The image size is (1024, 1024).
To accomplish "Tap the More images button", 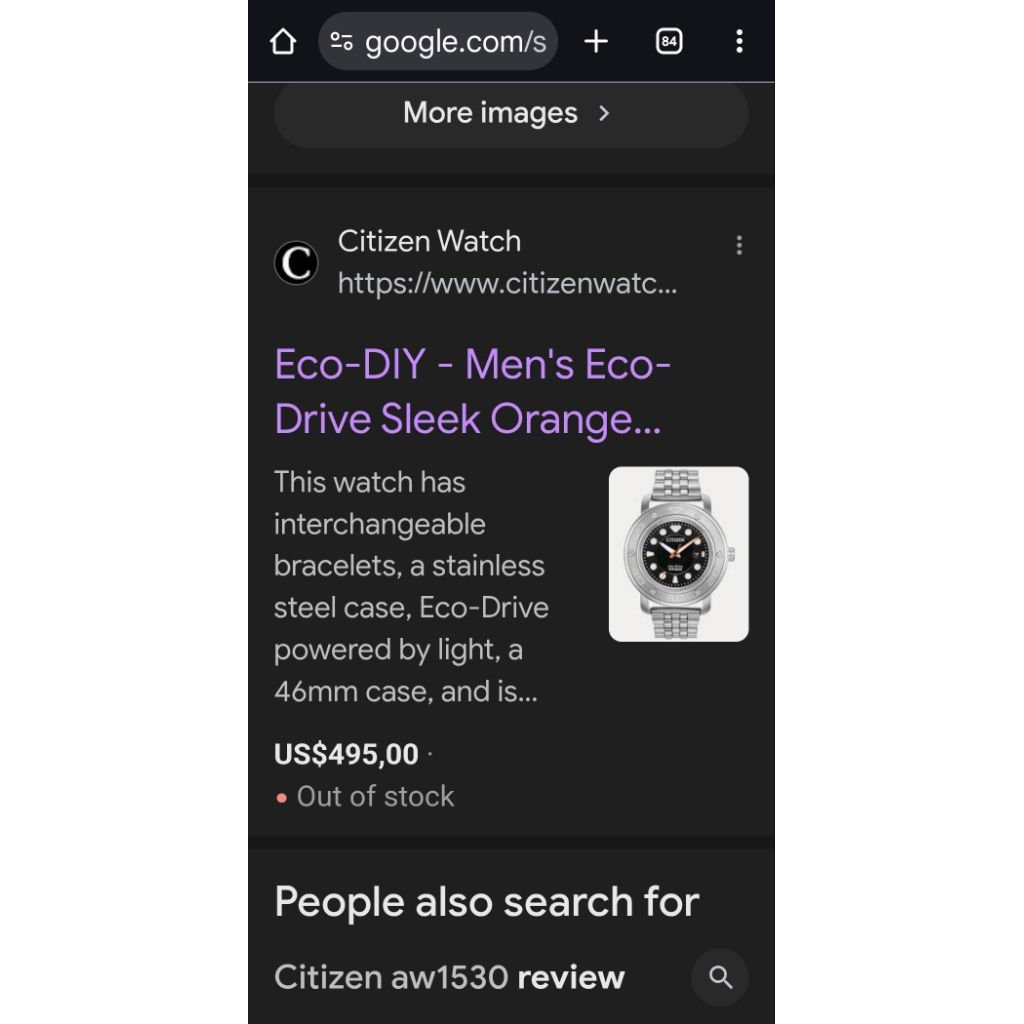I will click(x=510, y=114).
